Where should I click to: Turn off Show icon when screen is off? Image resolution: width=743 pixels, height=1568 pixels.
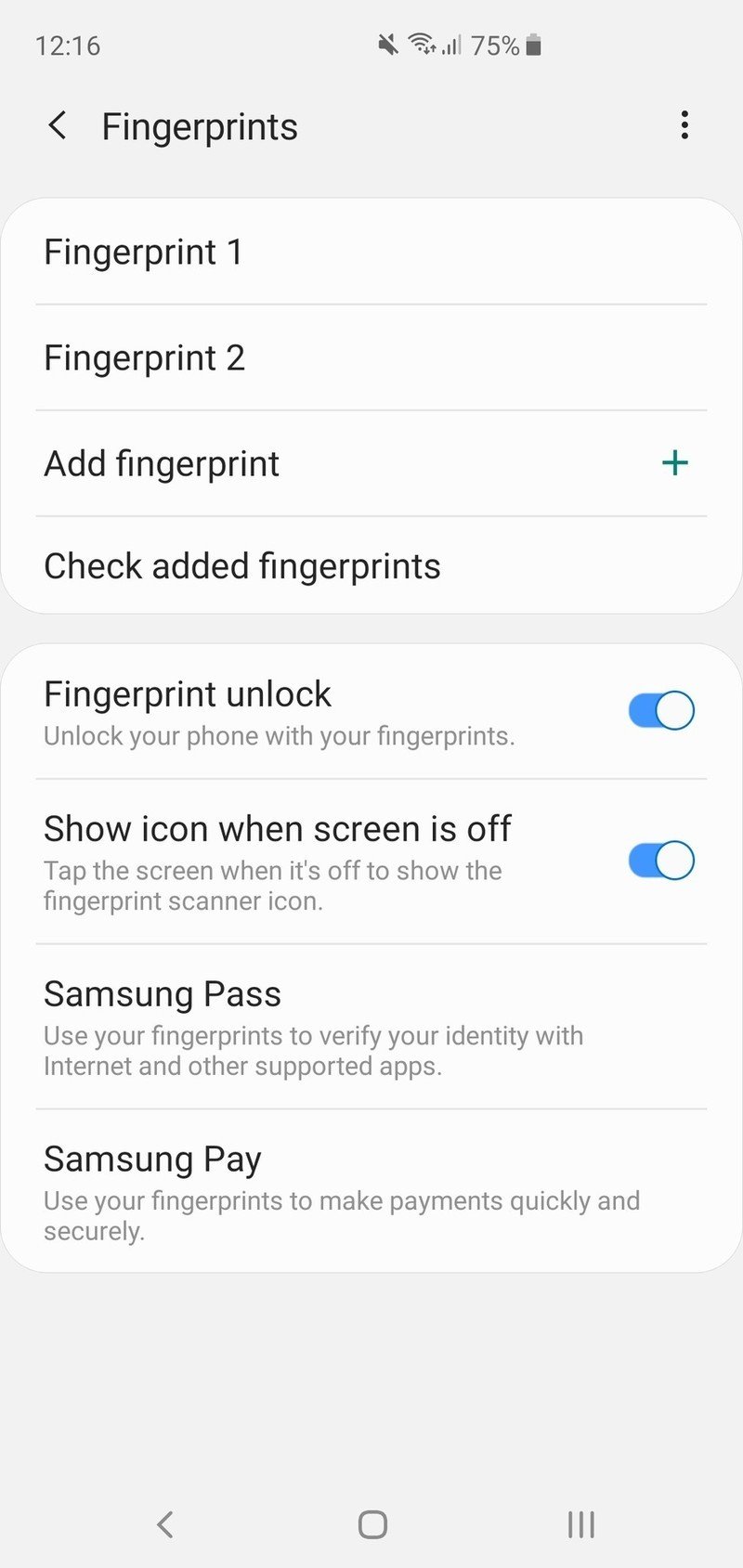[x=661, y=861]
